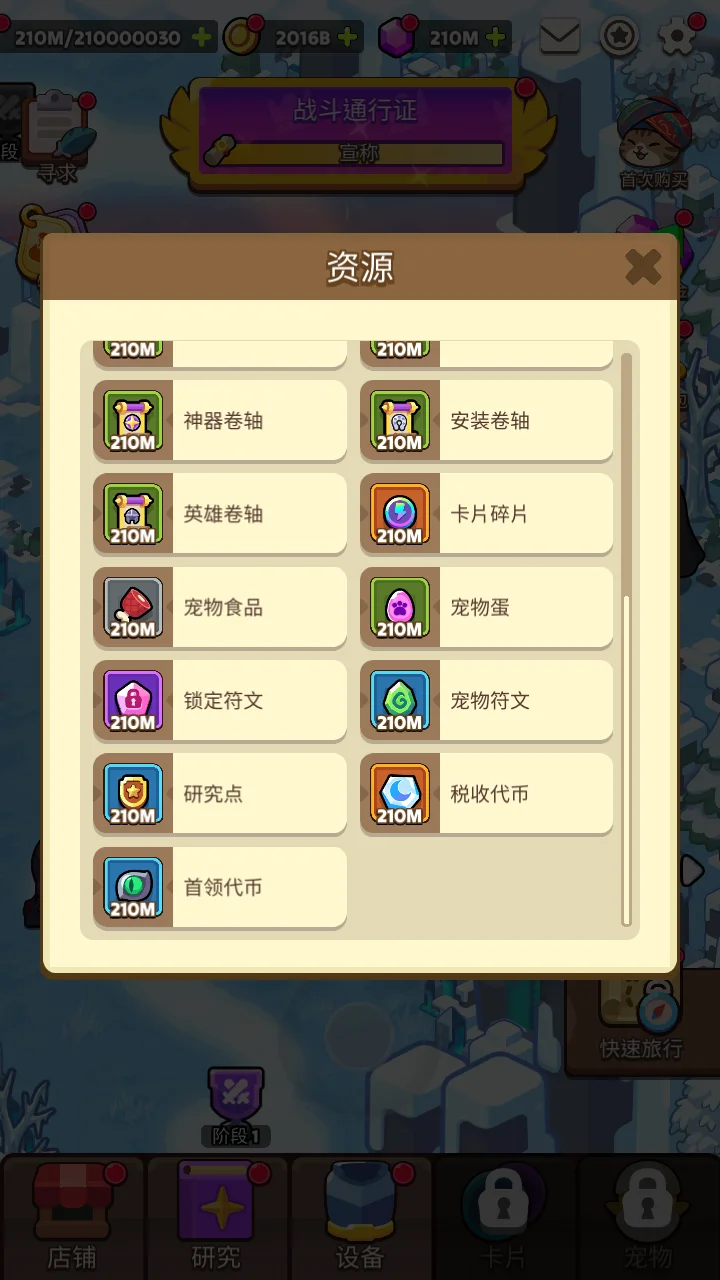Open the 锁定符文 item
Image resolution: width=720 pixels, height=1280 pixels.
220,700
